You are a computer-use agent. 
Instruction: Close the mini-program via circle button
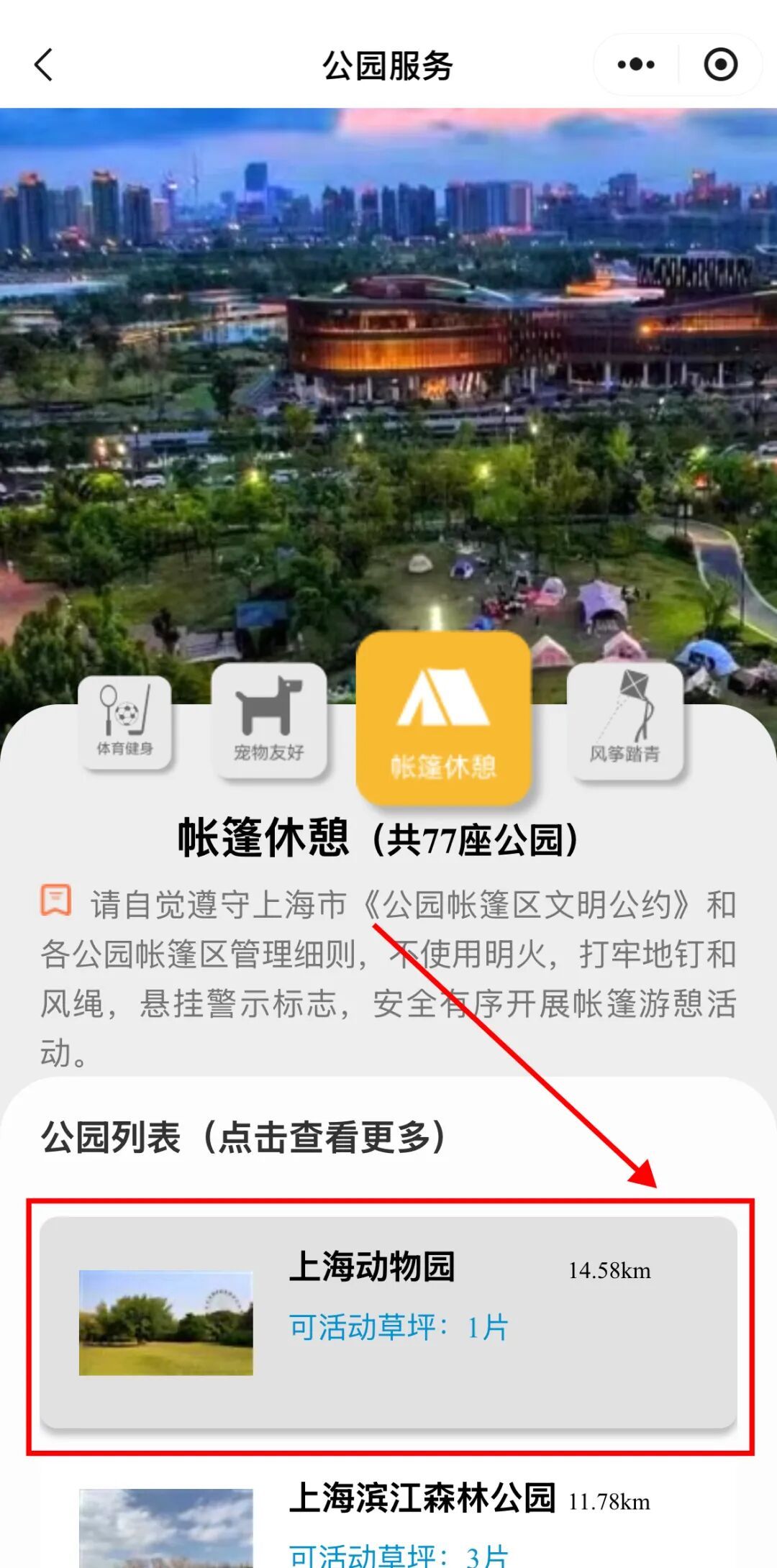(720, 65)
